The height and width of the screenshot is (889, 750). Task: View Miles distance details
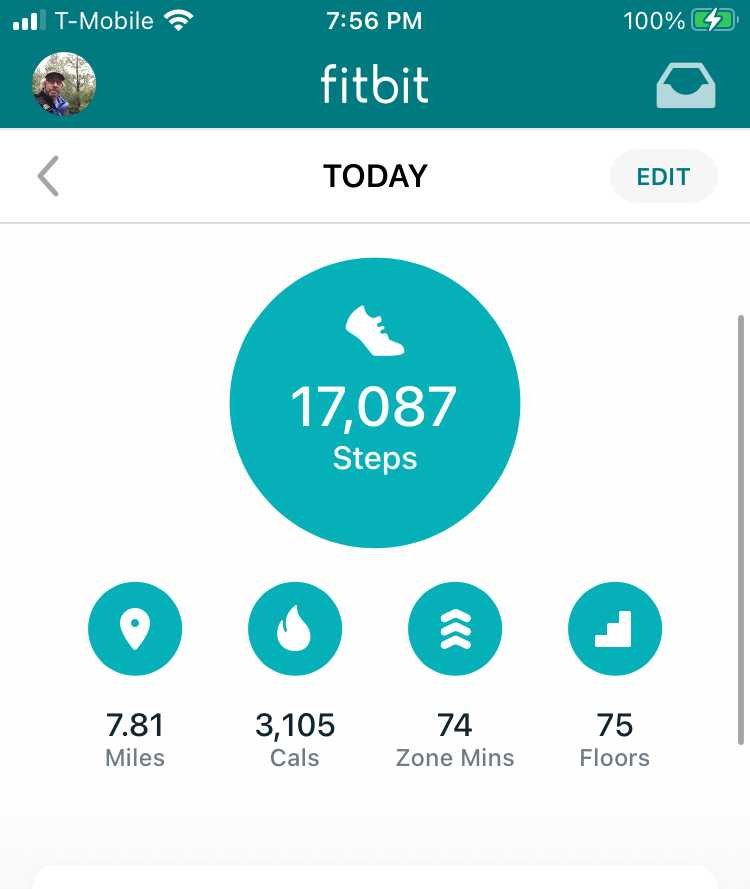coord(135,629)
